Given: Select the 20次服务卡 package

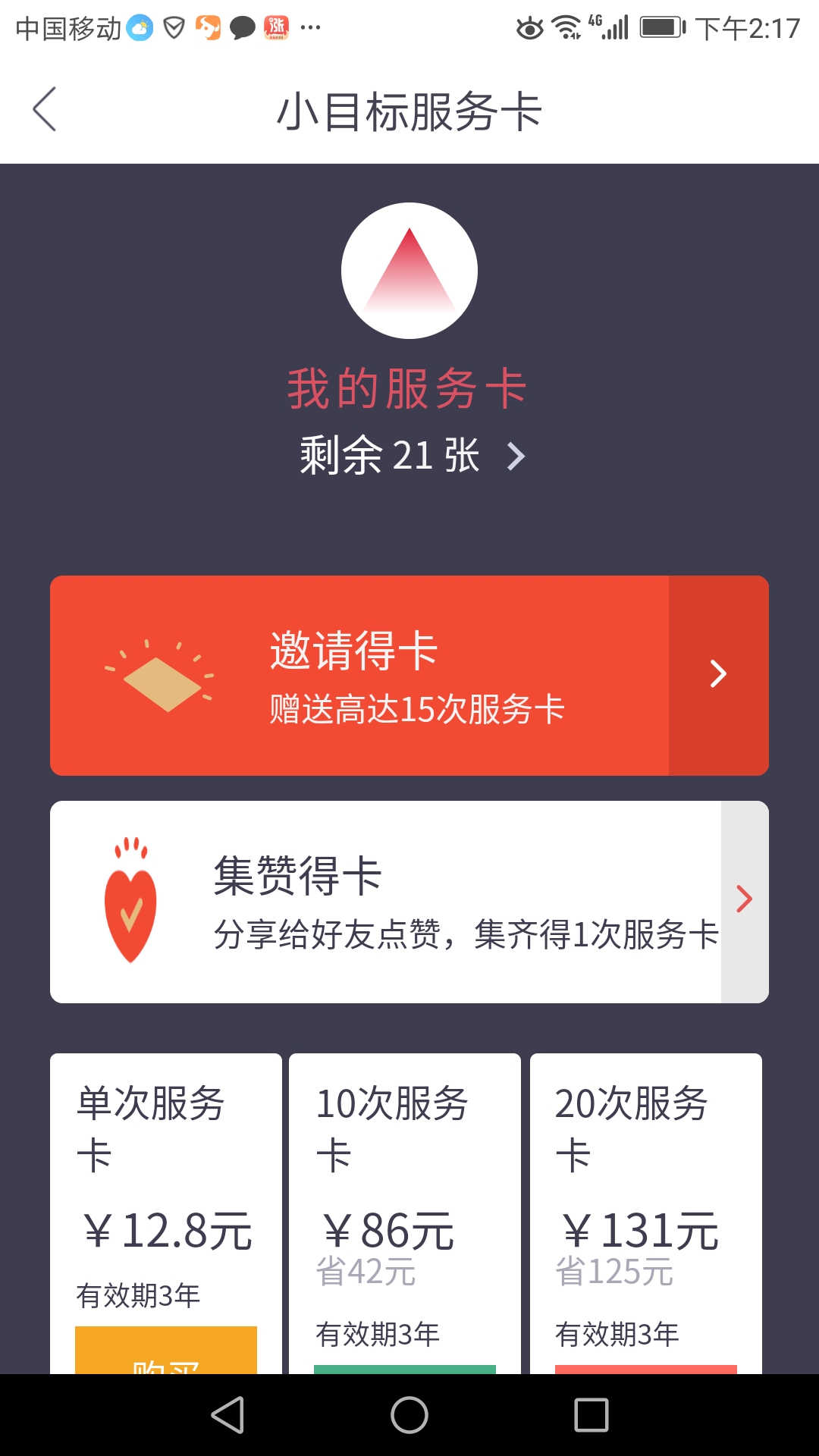Looking at the screenshot, I should [x=646, y=1213].
